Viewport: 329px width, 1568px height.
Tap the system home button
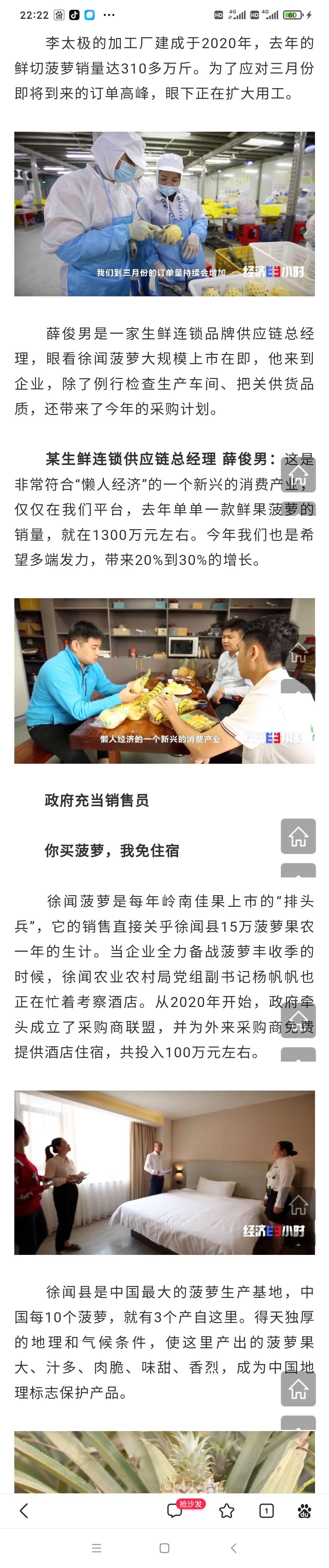click(164, 1548)
